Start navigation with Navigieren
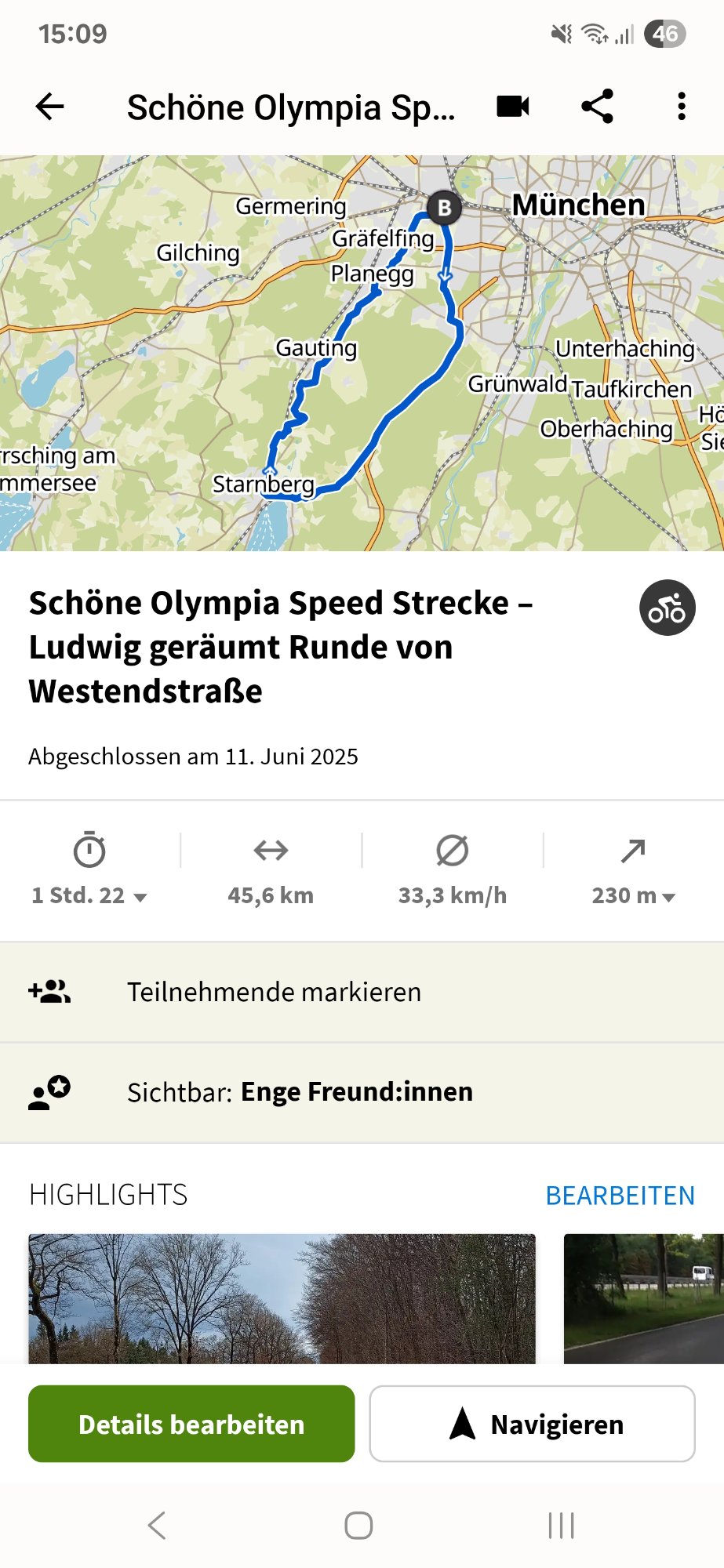Viewport: 724px width, 1568px height. coord(532,1424)
